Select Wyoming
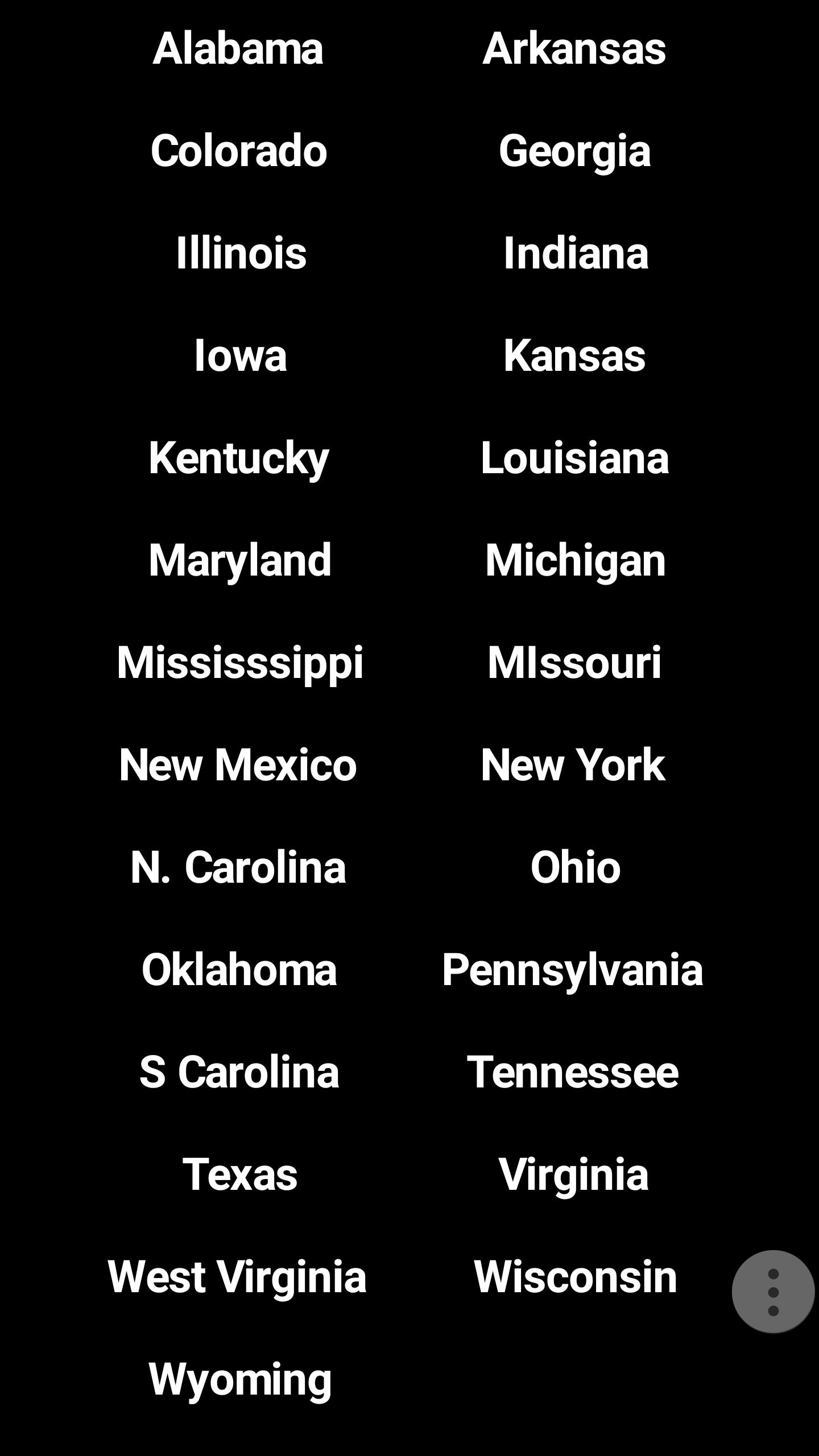This screenshot has width=819, height=1456. (240, 1380)
